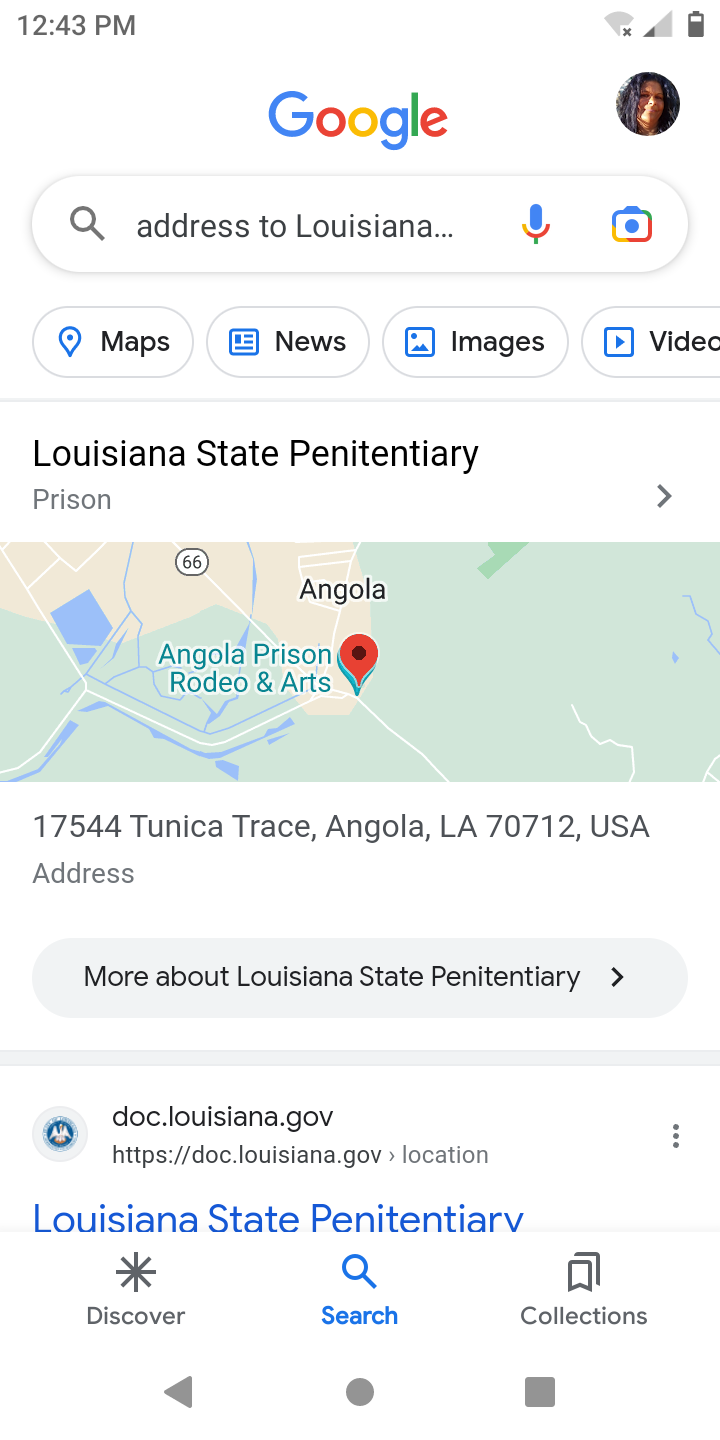
Task: Go back with the system back button
Action: (x=179, y=1392)
